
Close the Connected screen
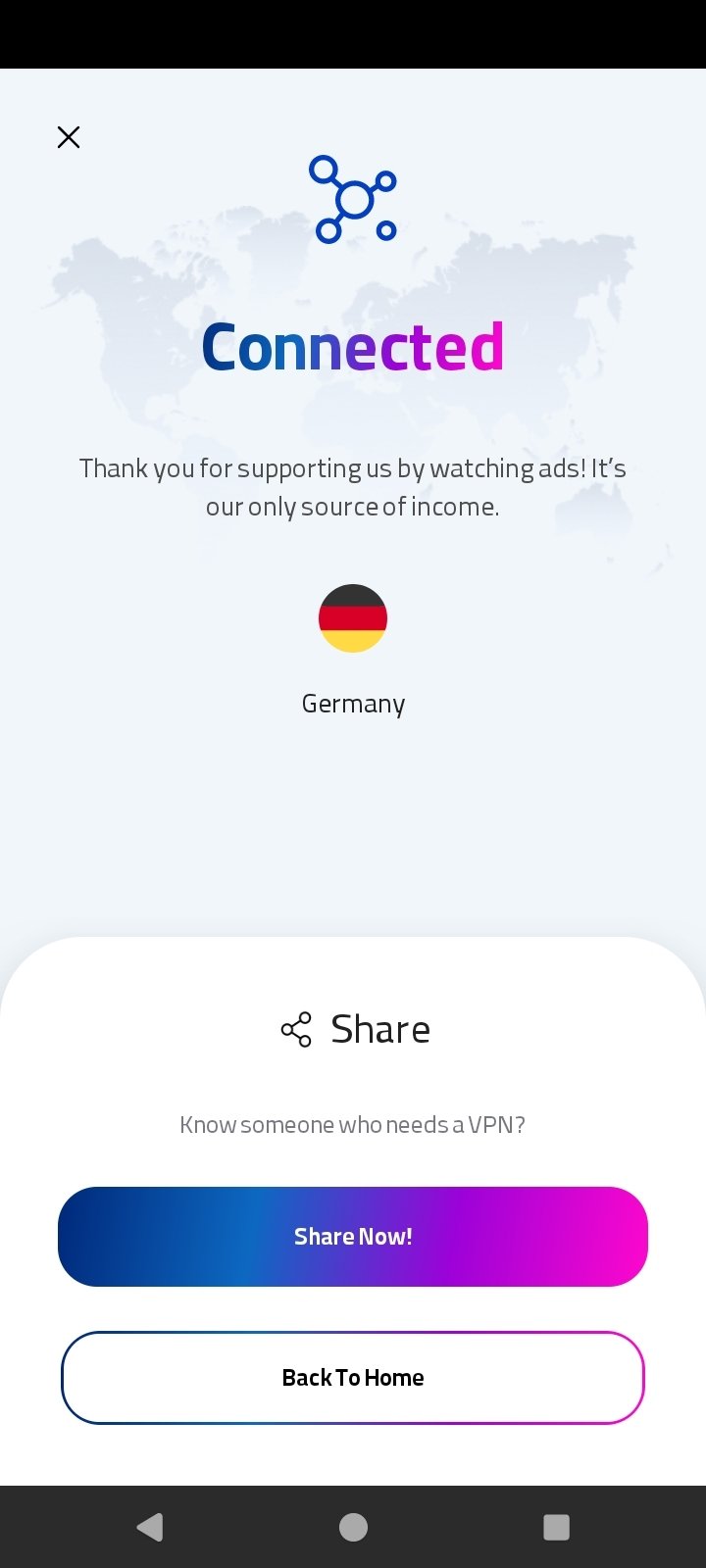(69, 137)
